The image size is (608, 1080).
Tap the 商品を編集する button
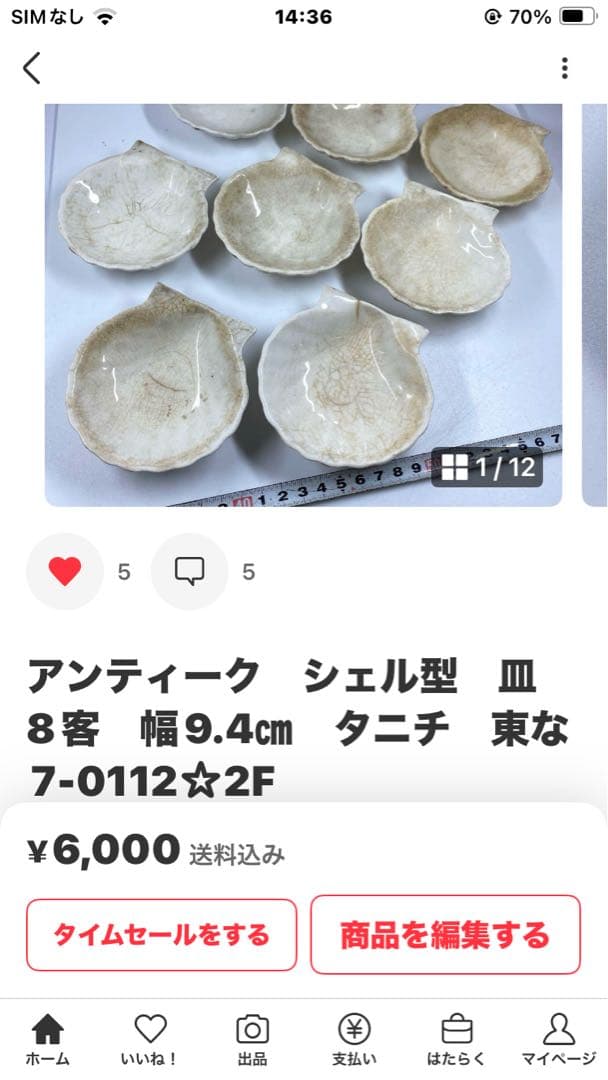coord(445,935)
